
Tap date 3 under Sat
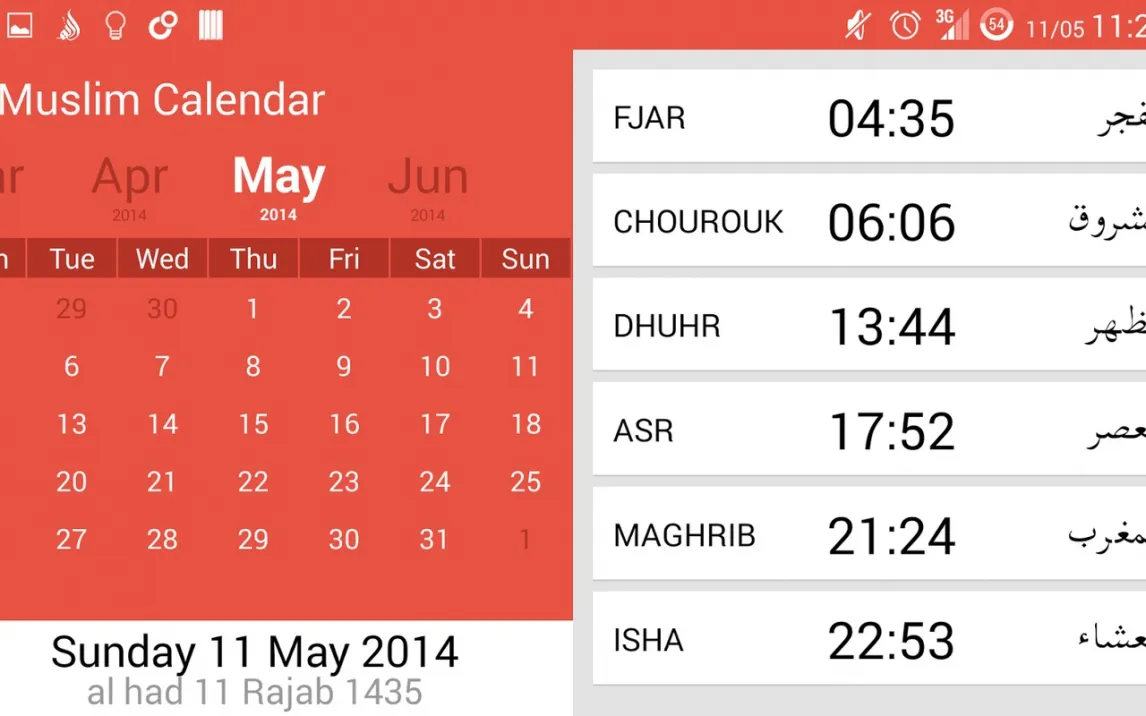[434, 309]
